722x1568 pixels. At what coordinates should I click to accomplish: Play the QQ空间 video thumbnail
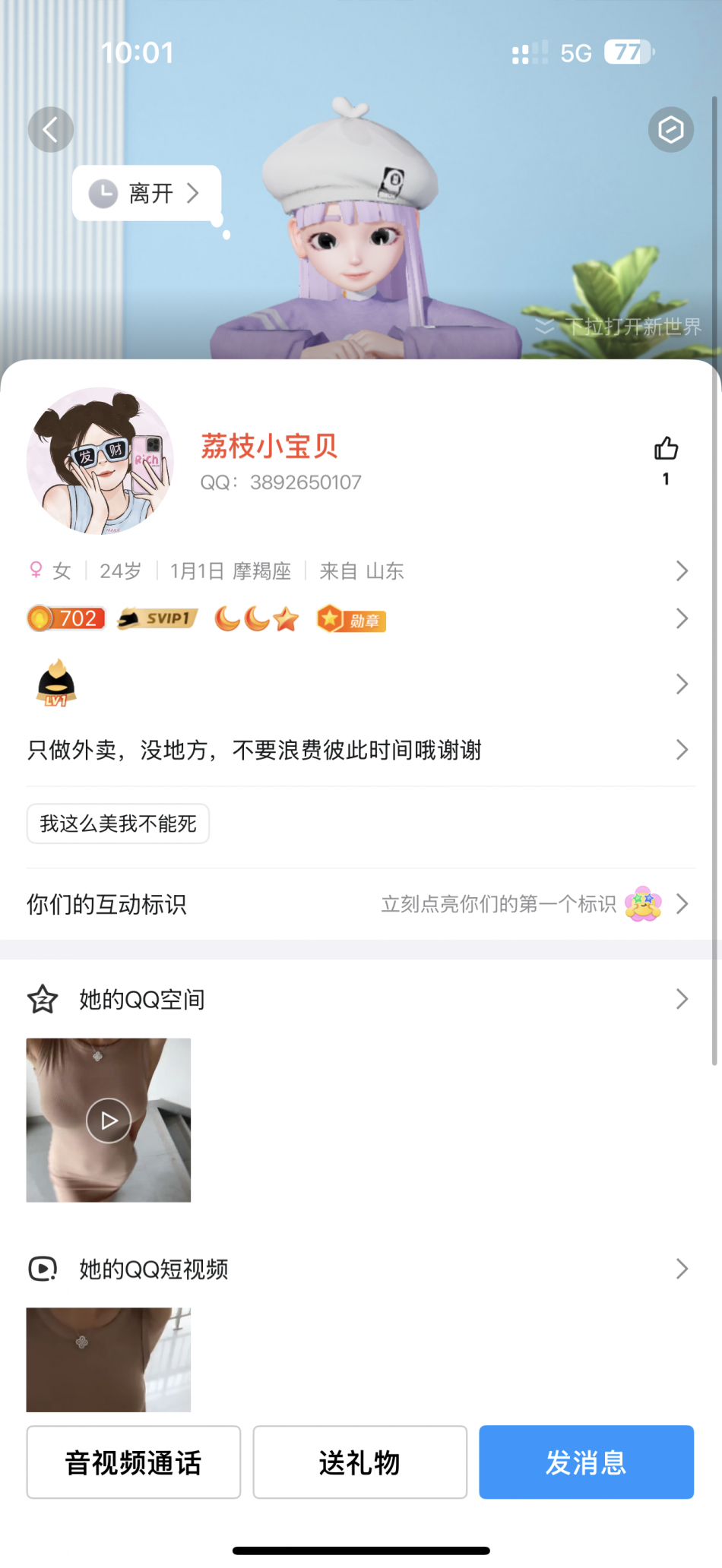point(109,1121)
